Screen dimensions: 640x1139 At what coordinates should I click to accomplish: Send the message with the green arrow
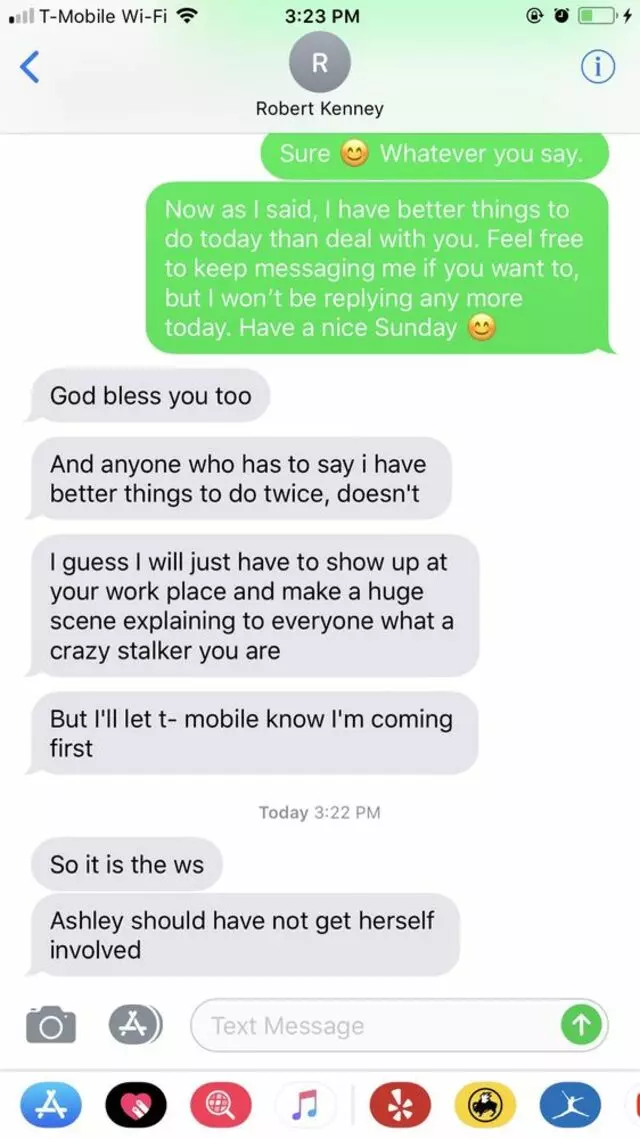tap(581, 1025)
